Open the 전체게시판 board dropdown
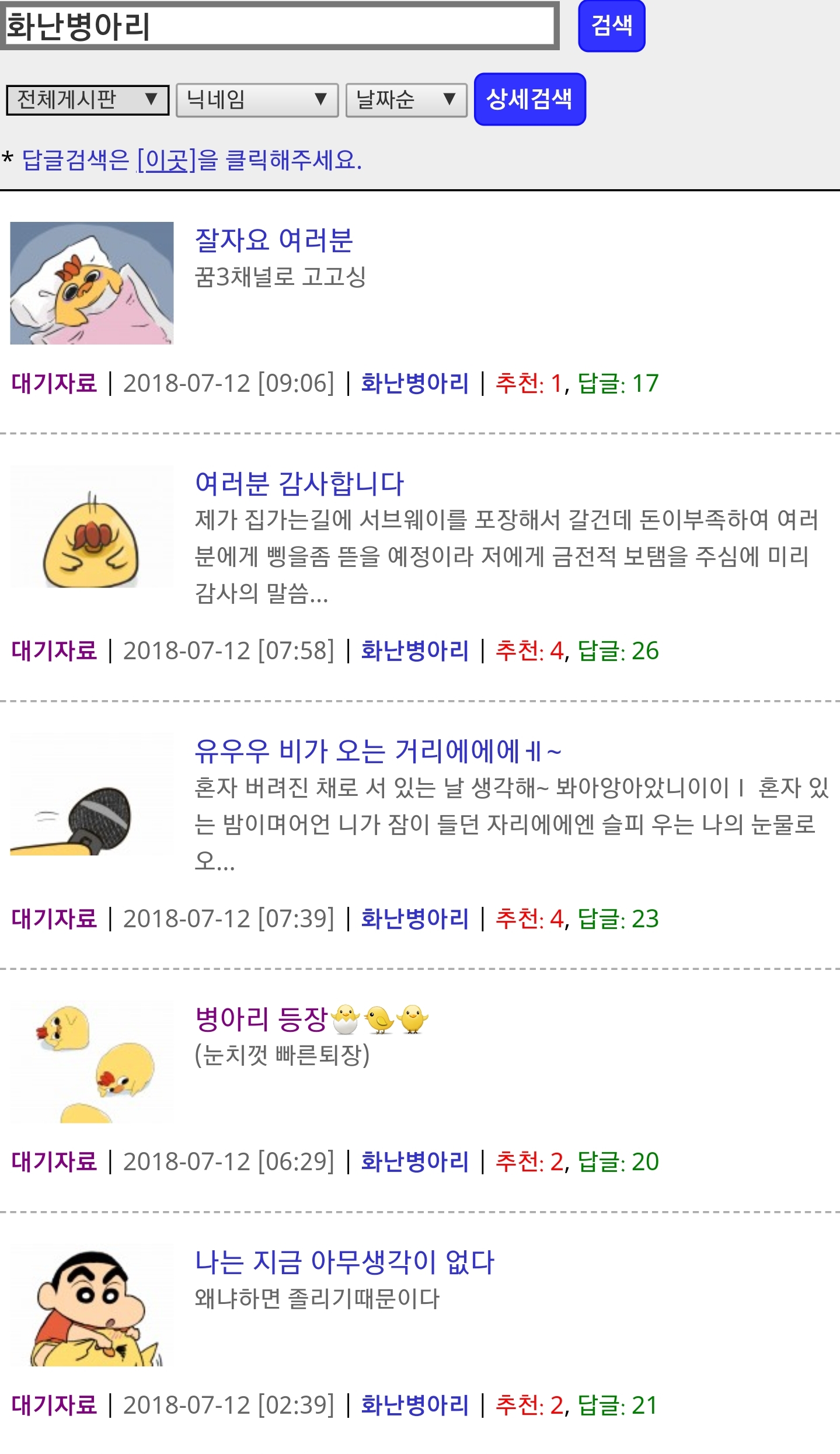The image size is (840, 1454). point(88,100)
